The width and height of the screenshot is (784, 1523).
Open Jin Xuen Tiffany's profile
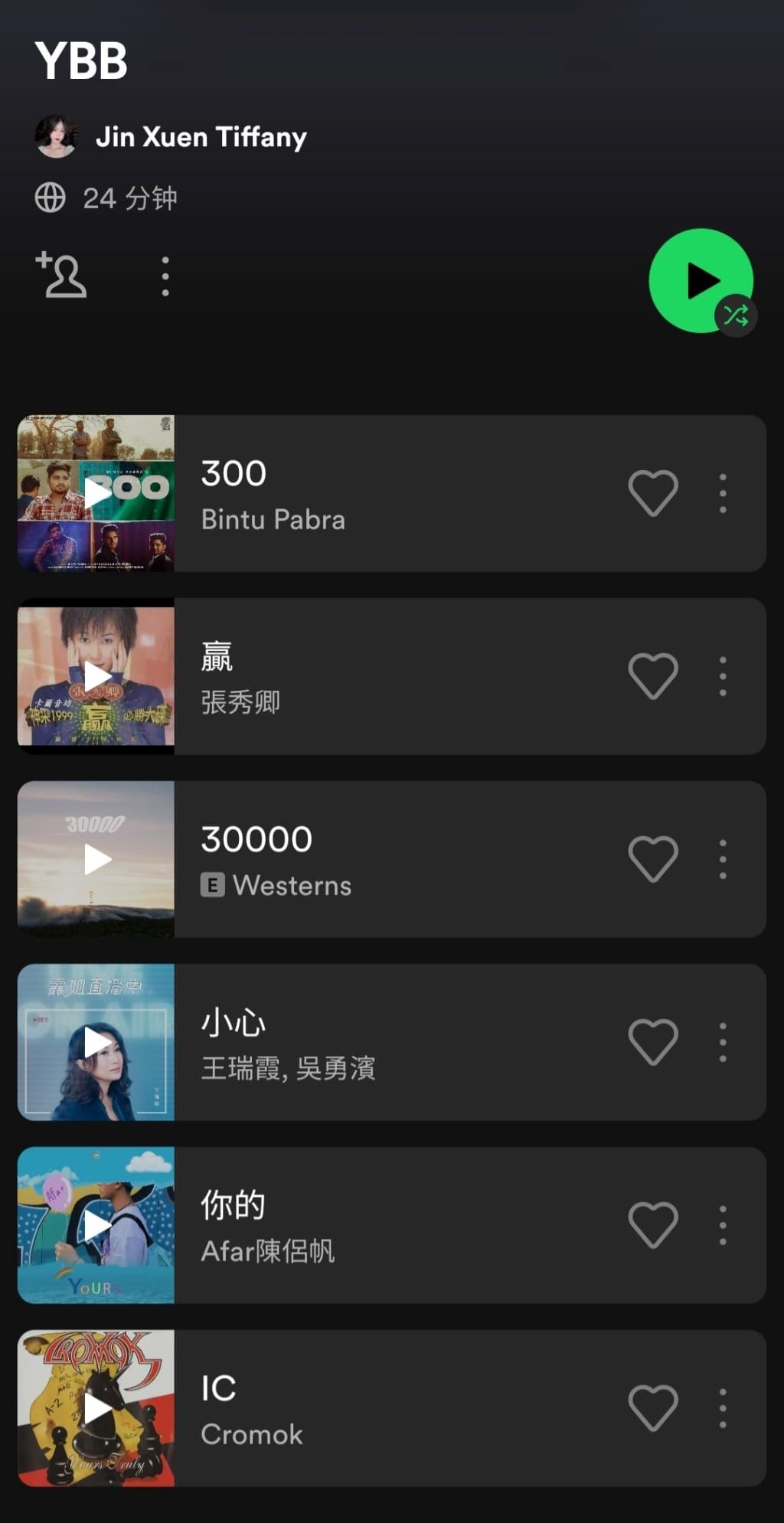[201, 137]
